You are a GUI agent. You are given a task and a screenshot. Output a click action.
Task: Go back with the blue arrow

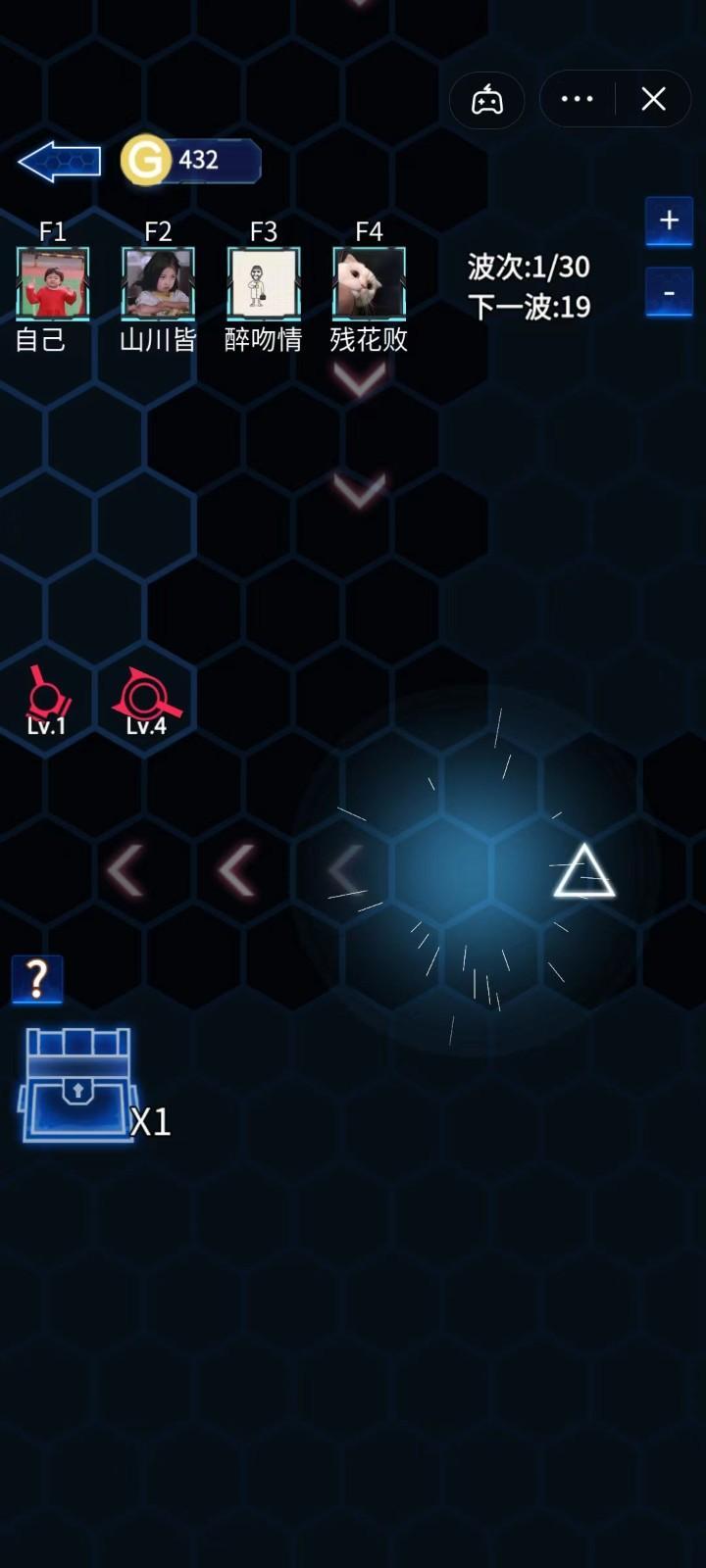point(59,163)
